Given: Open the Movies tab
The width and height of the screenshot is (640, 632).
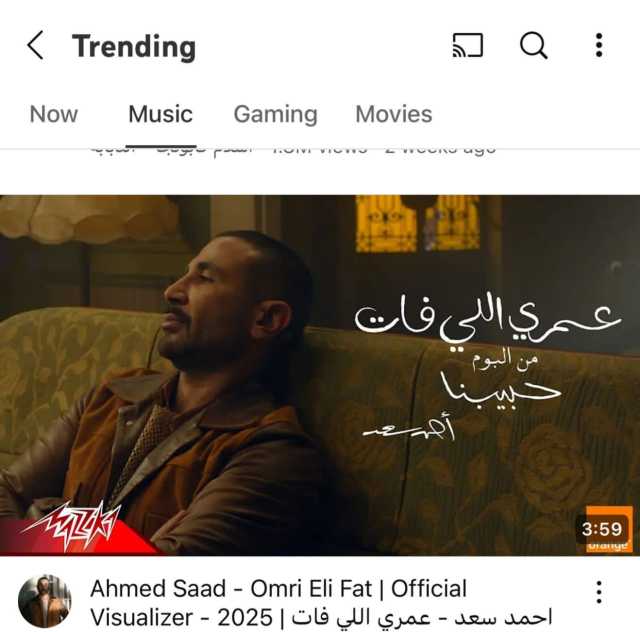Looking at the screenshot, I should click(393, 114).
